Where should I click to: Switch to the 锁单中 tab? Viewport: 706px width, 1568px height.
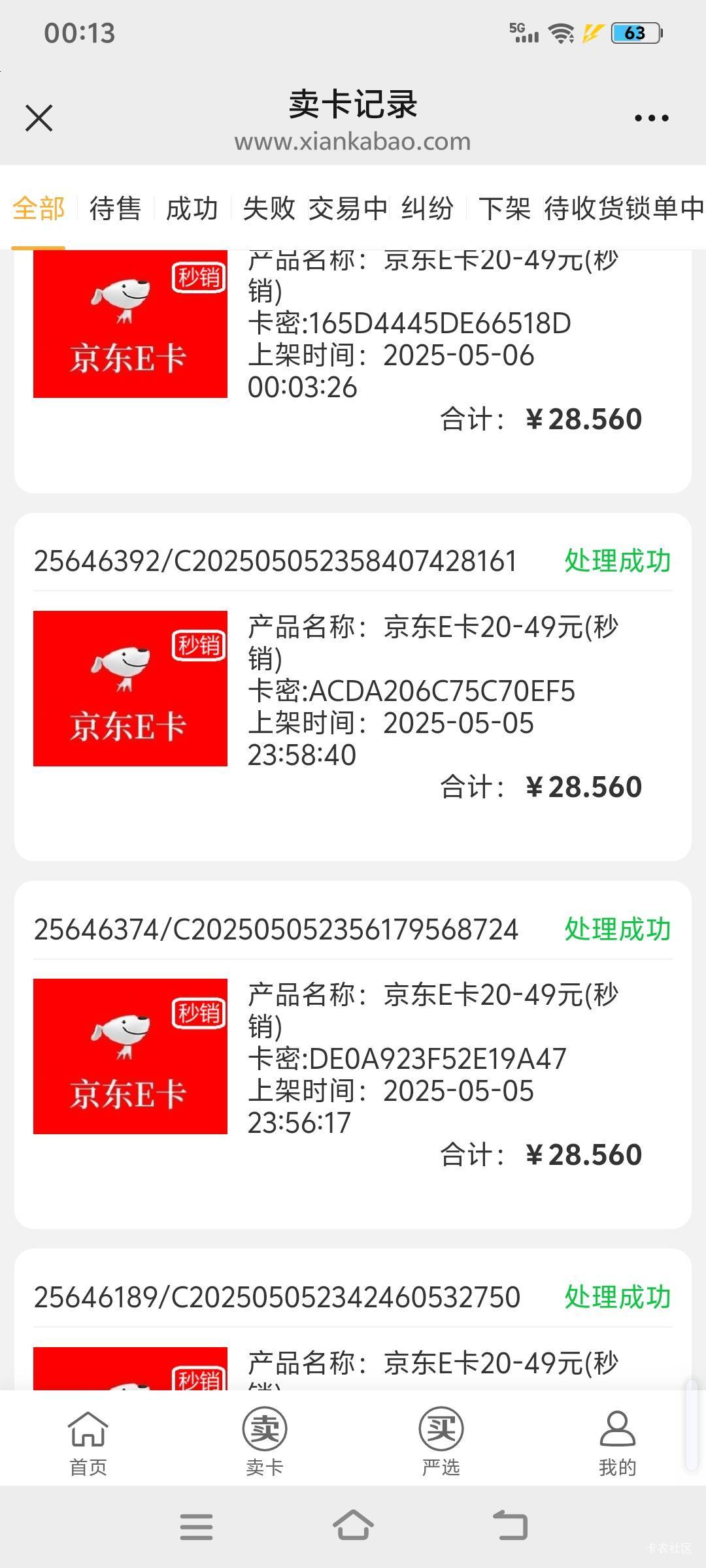click(x=665, y=208)
